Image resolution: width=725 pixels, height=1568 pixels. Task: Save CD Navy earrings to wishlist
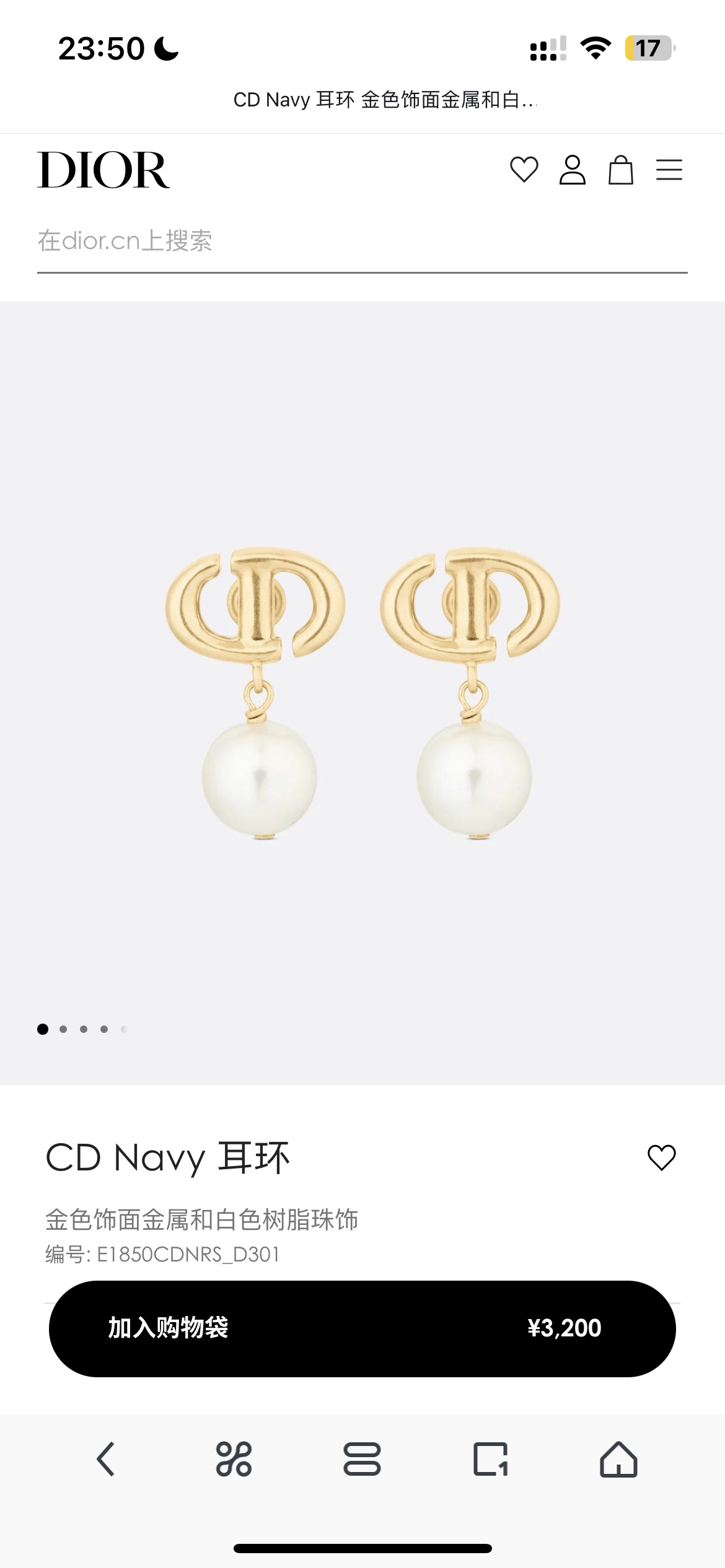(x=661, y=1157)
